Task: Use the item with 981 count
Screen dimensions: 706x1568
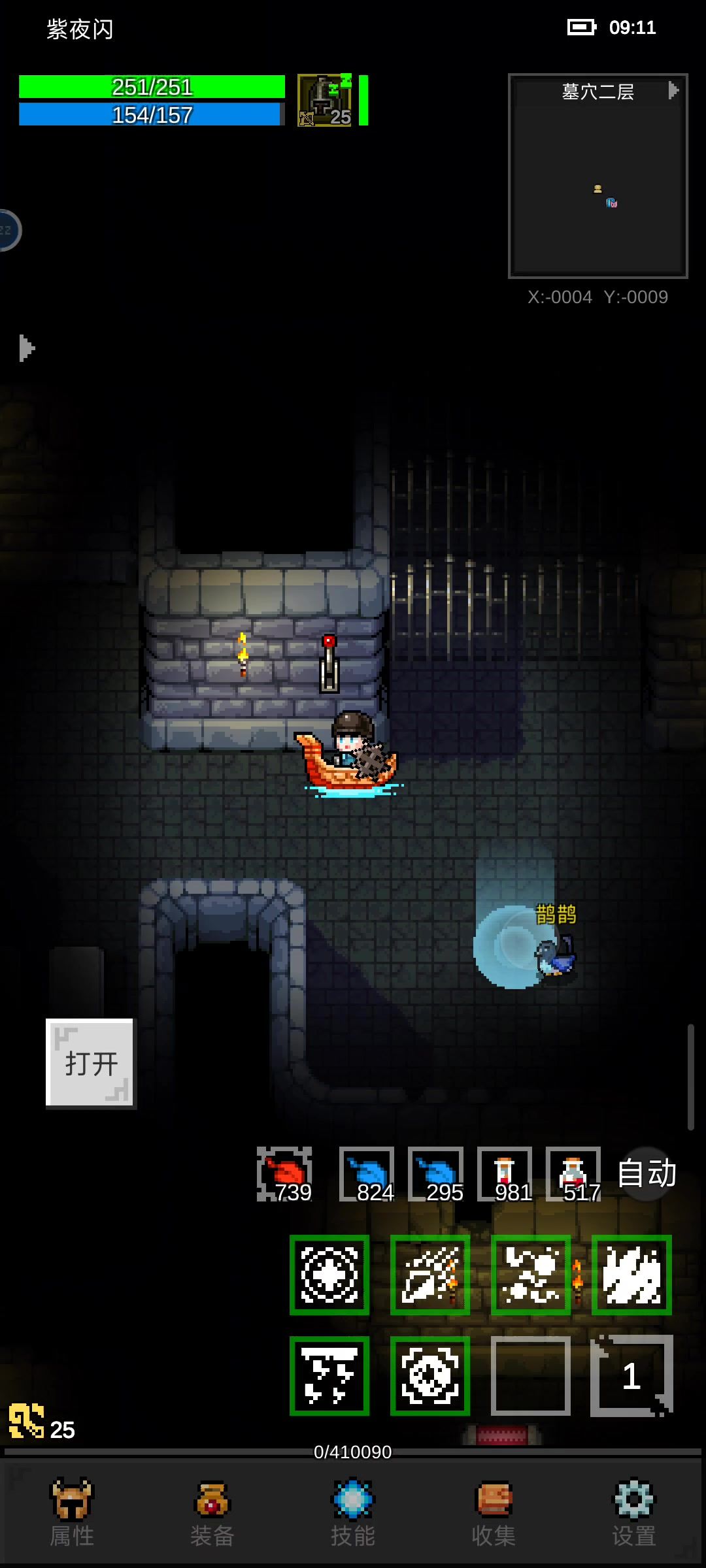Action: pyautogui.click(x=505, y=1174)
